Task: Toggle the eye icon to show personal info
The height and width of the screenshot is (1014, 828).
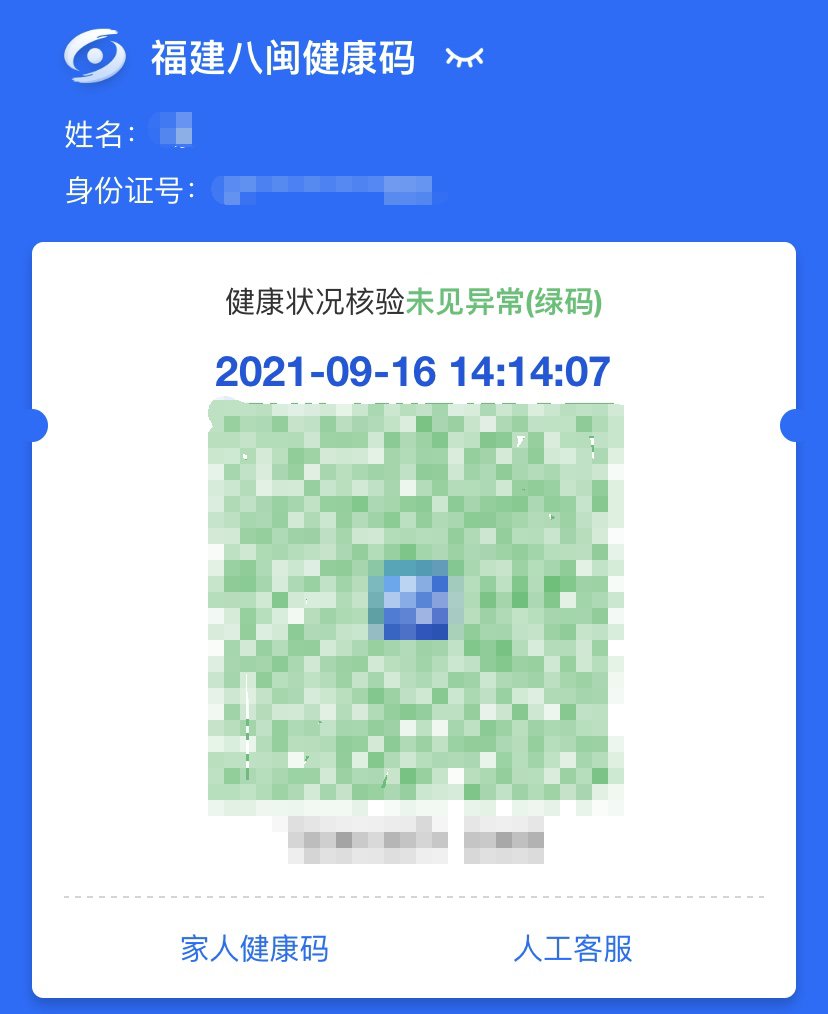Action: point(464,58)
